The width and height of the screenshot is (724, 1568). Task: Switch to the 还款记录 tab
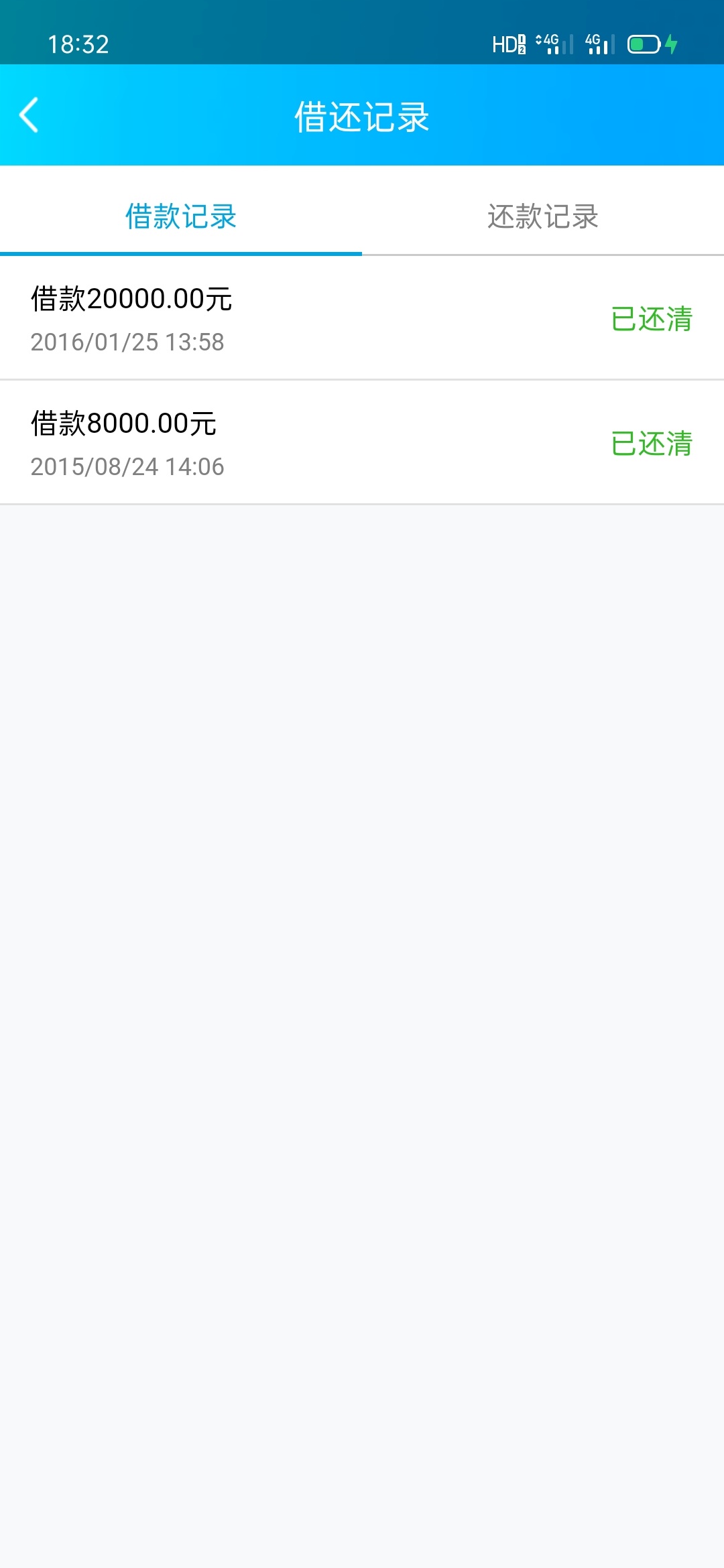tap(543, 216)
